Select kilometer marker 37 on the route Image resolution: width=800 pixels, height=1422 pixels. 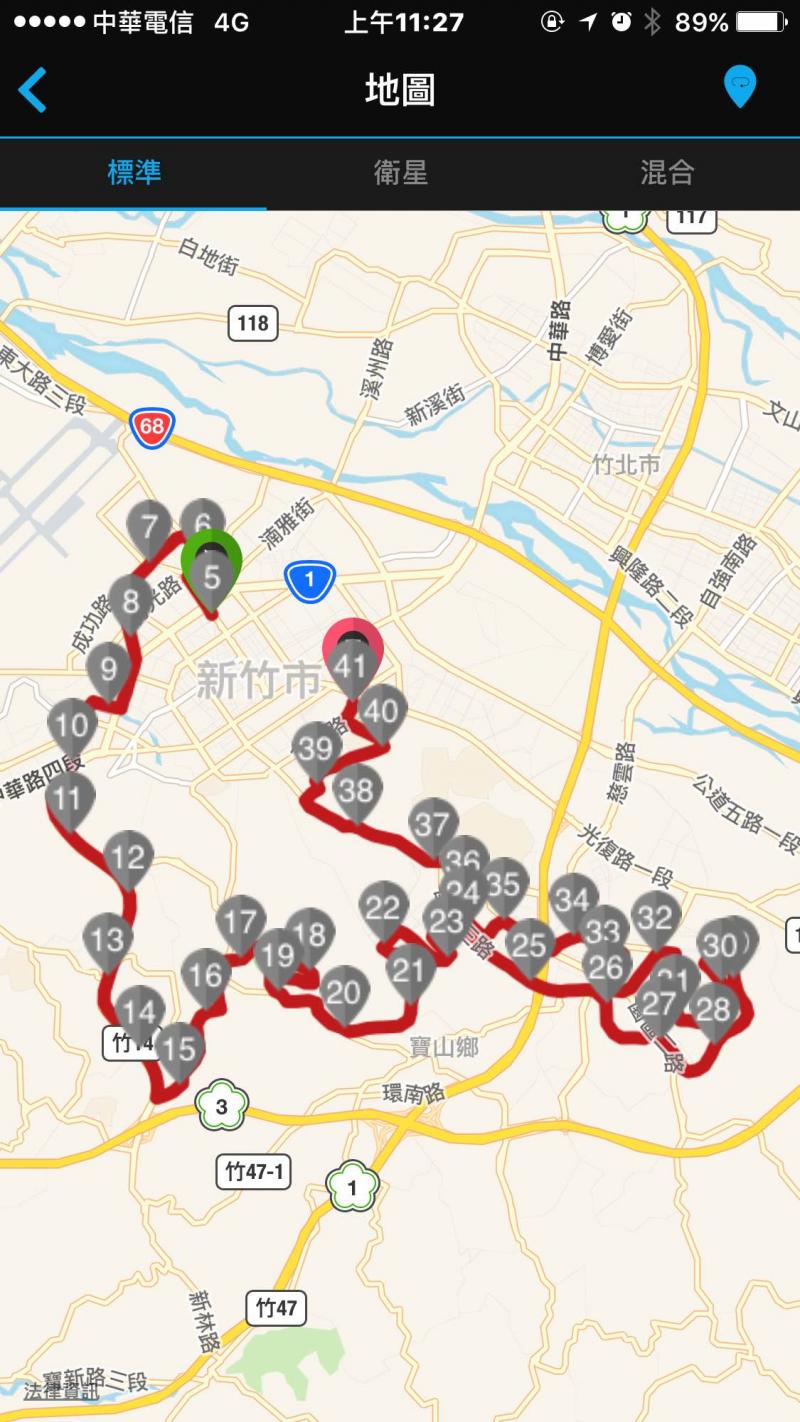[433, 825]
